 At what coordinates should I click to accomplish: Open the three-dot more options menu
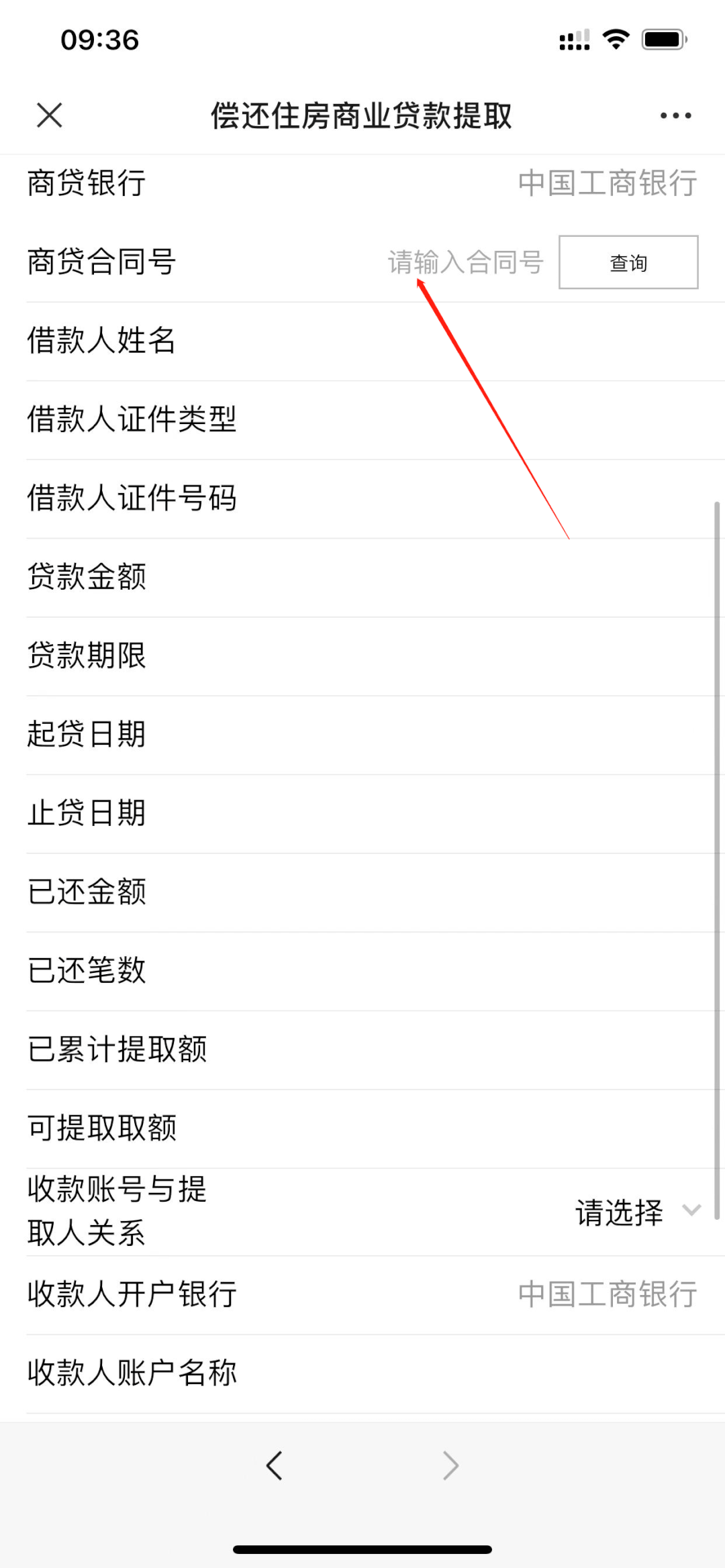pos(675,115)
